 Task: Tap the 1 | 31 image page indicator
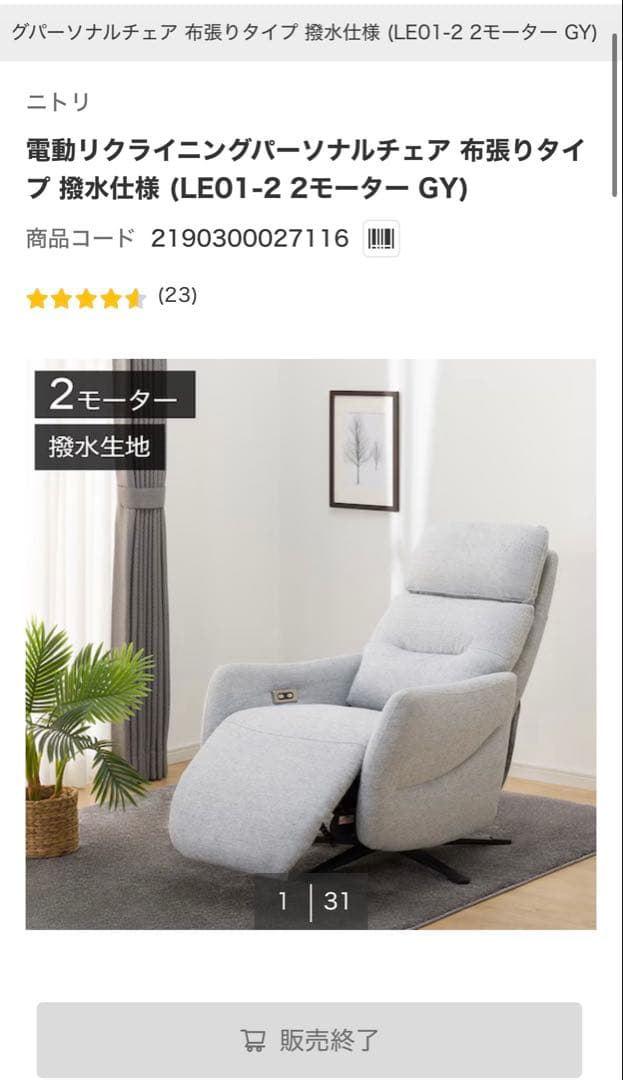[311, 901]
